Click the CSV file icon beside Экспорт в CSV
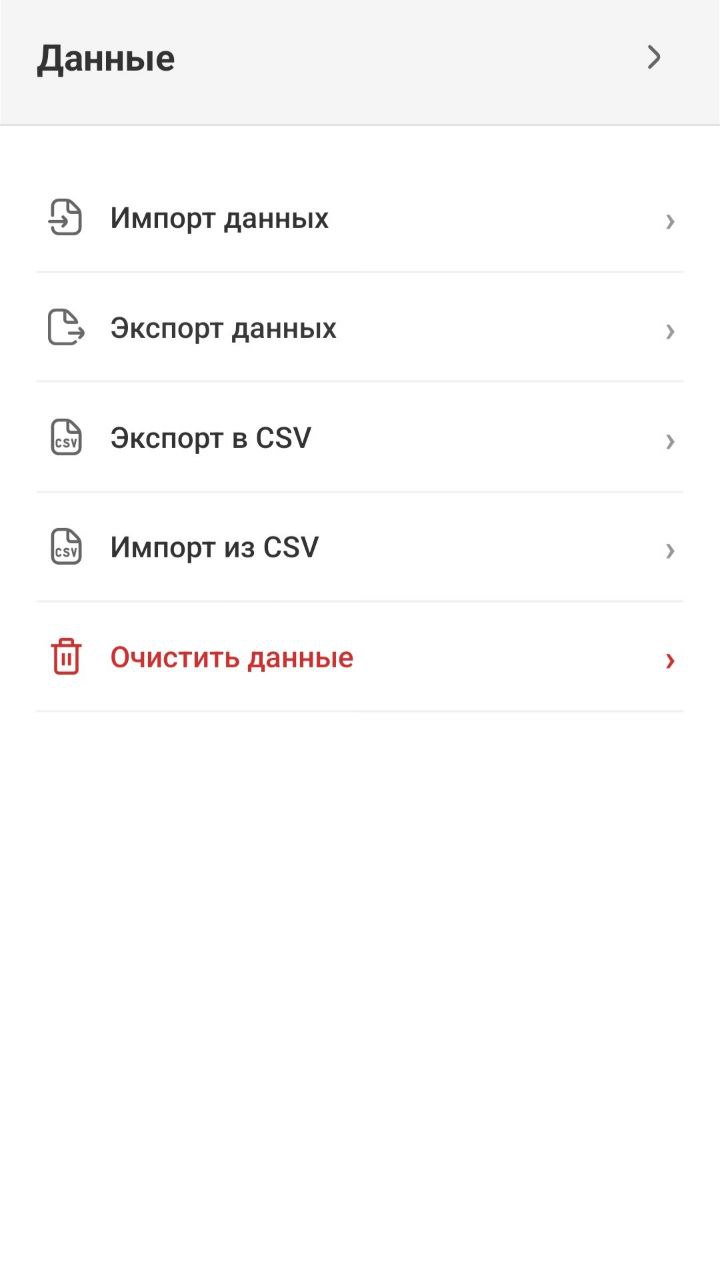Viewport: 720px width, 1280px height. [64, 438]
